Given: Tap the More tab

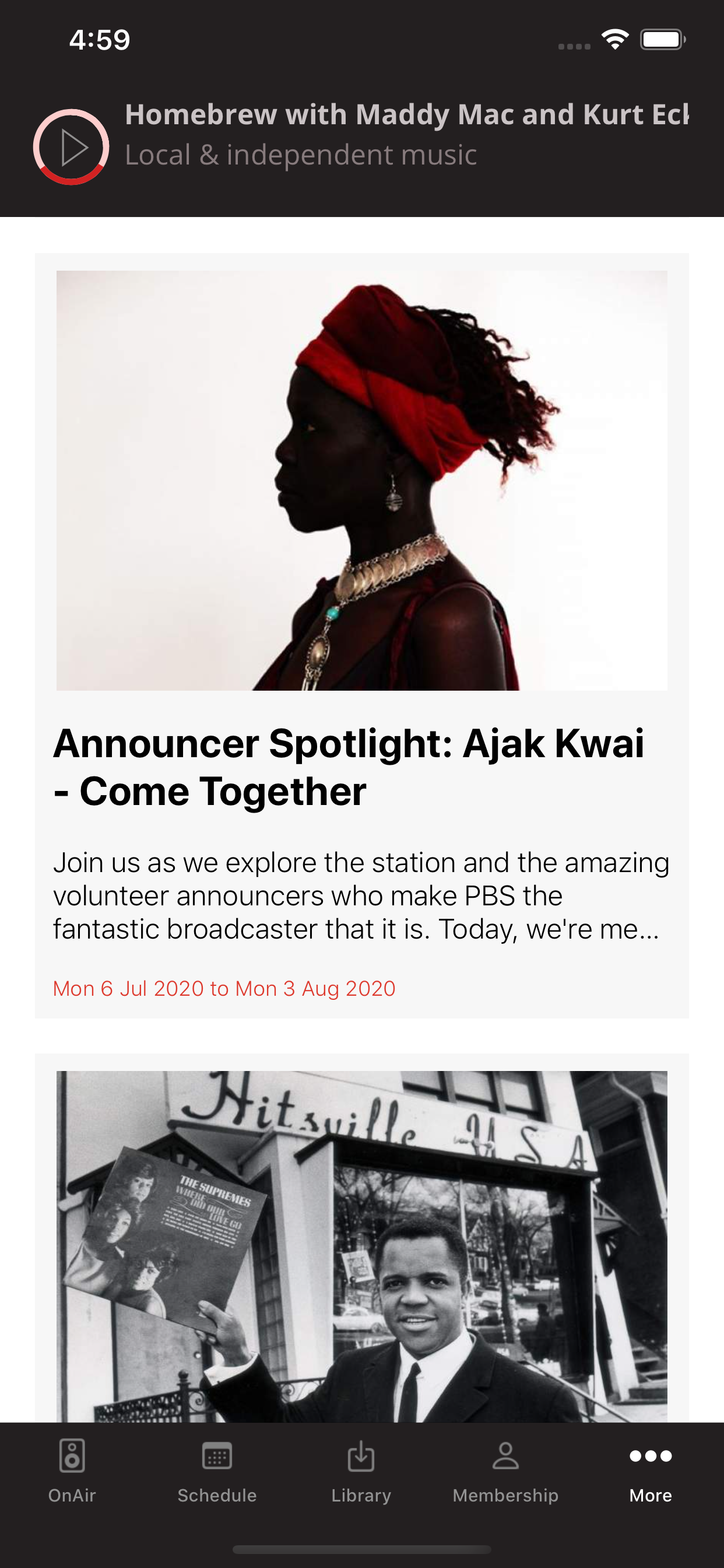Looking at the screenshot, I should point(650,1471).
